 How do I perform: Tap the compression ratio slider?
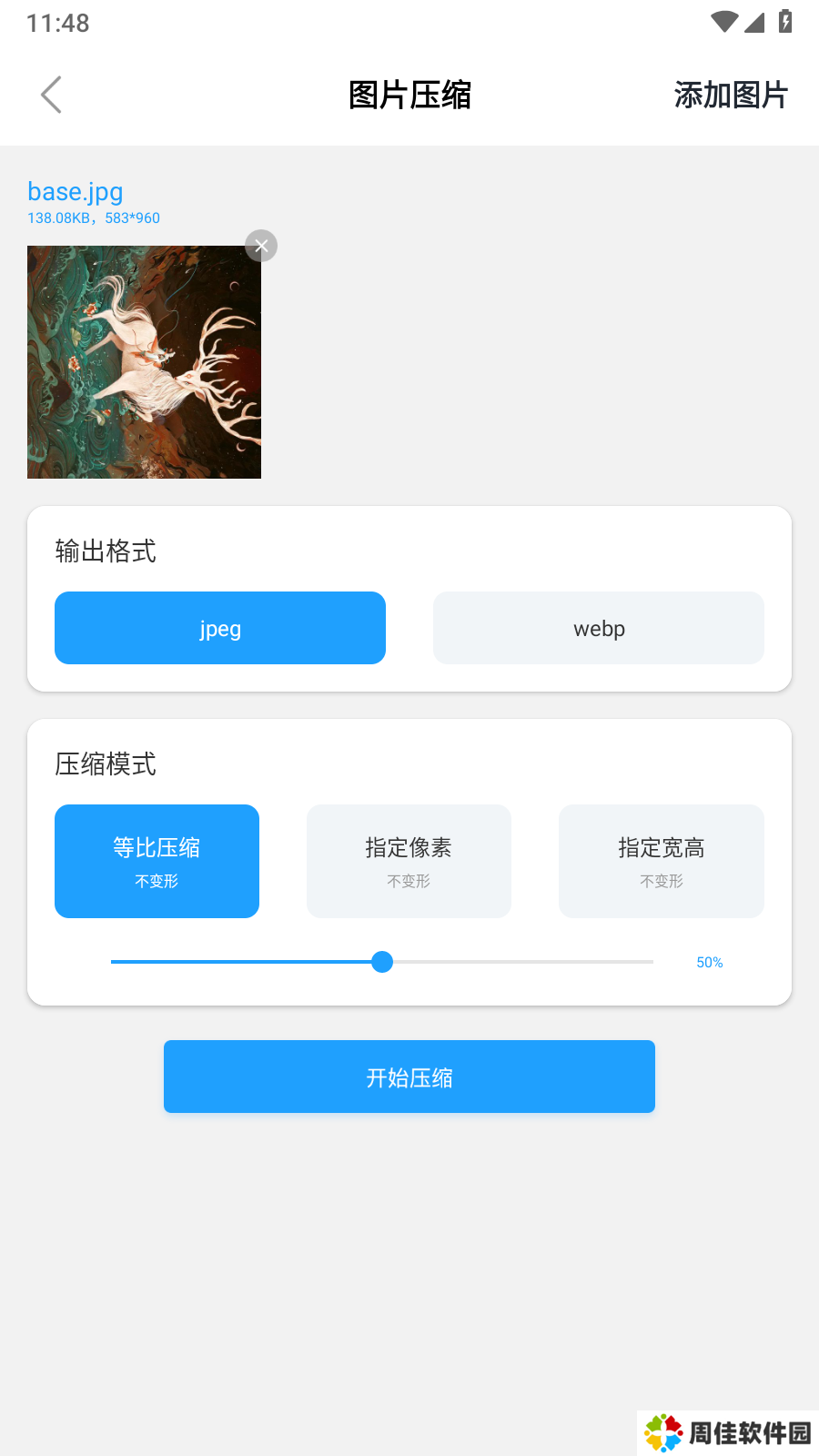pos(382,962)
